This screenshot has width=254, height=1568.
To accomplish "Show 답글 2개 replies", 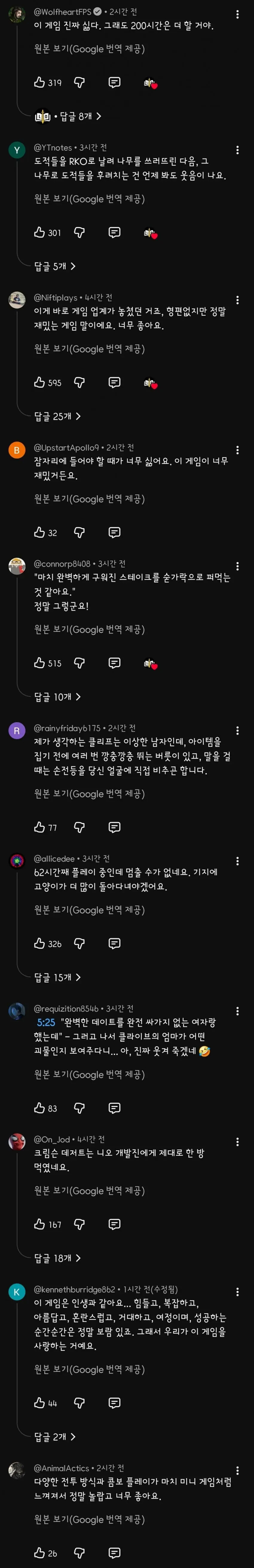I will pos(55,1437).
